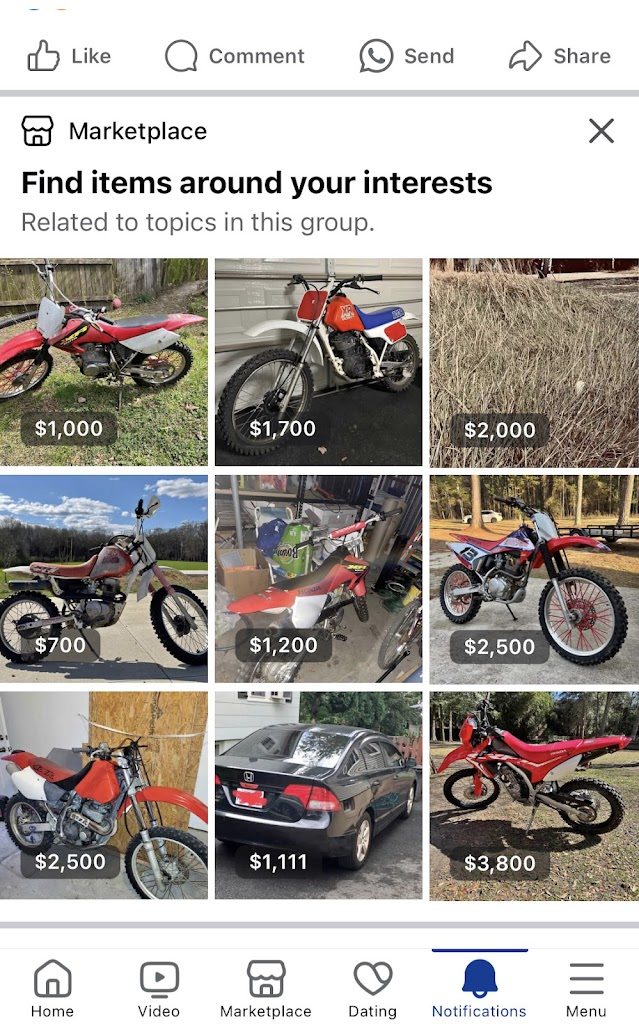Screen dimensions: 639x1024
Task: Dismiss the Marketplace suggestions section
Action: (x=601, y=131)
